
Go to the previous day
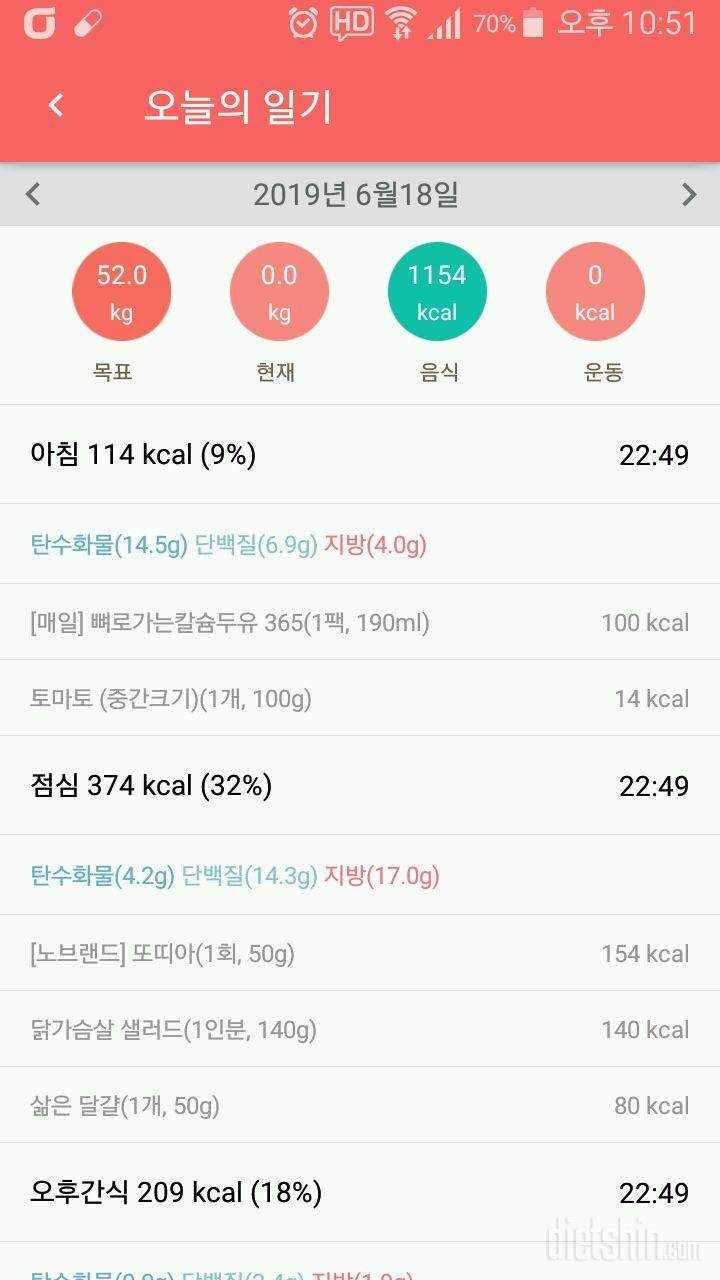click(33, 194)
